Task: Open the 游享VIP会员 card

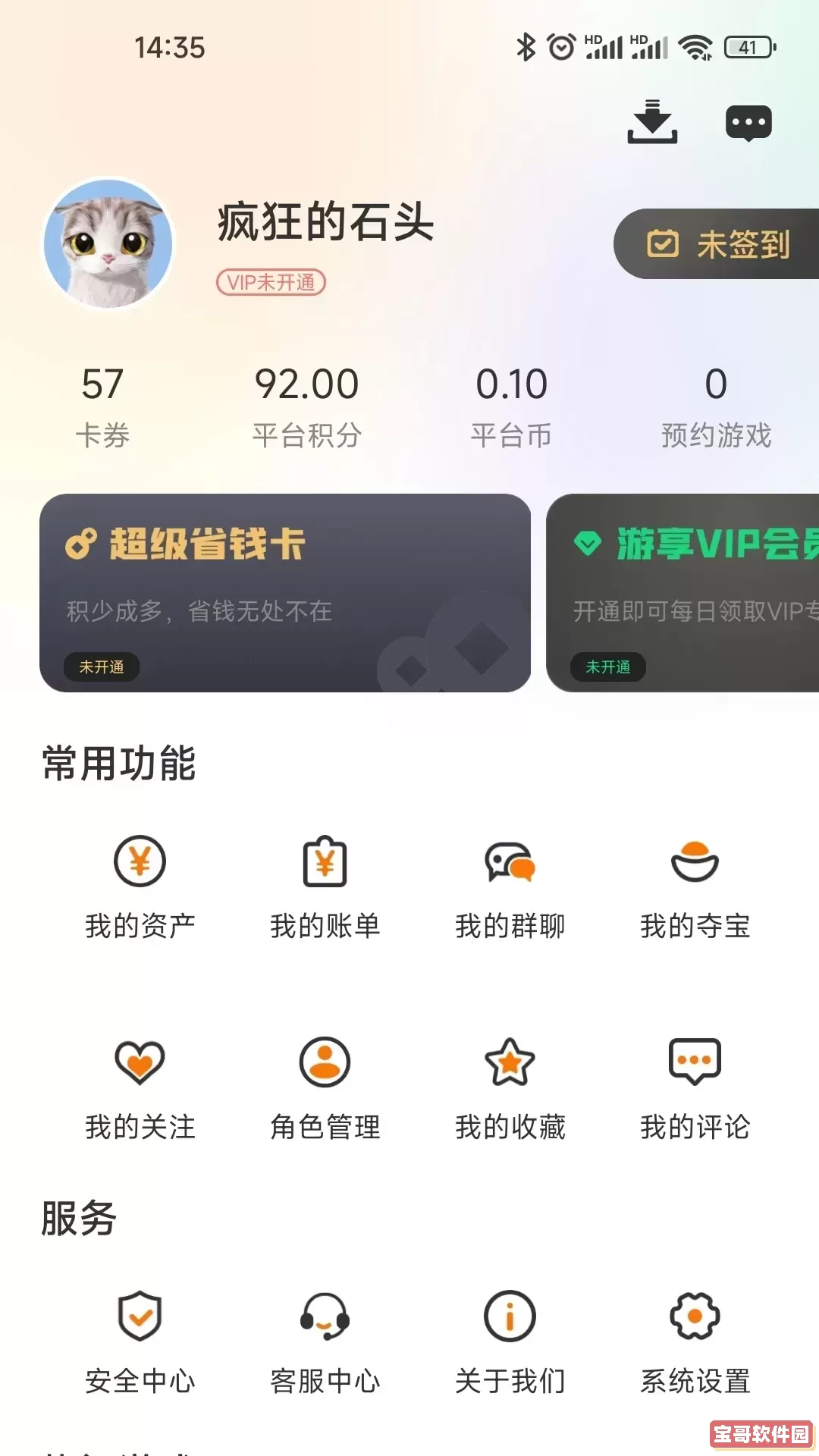Action: tap(682, 592)
